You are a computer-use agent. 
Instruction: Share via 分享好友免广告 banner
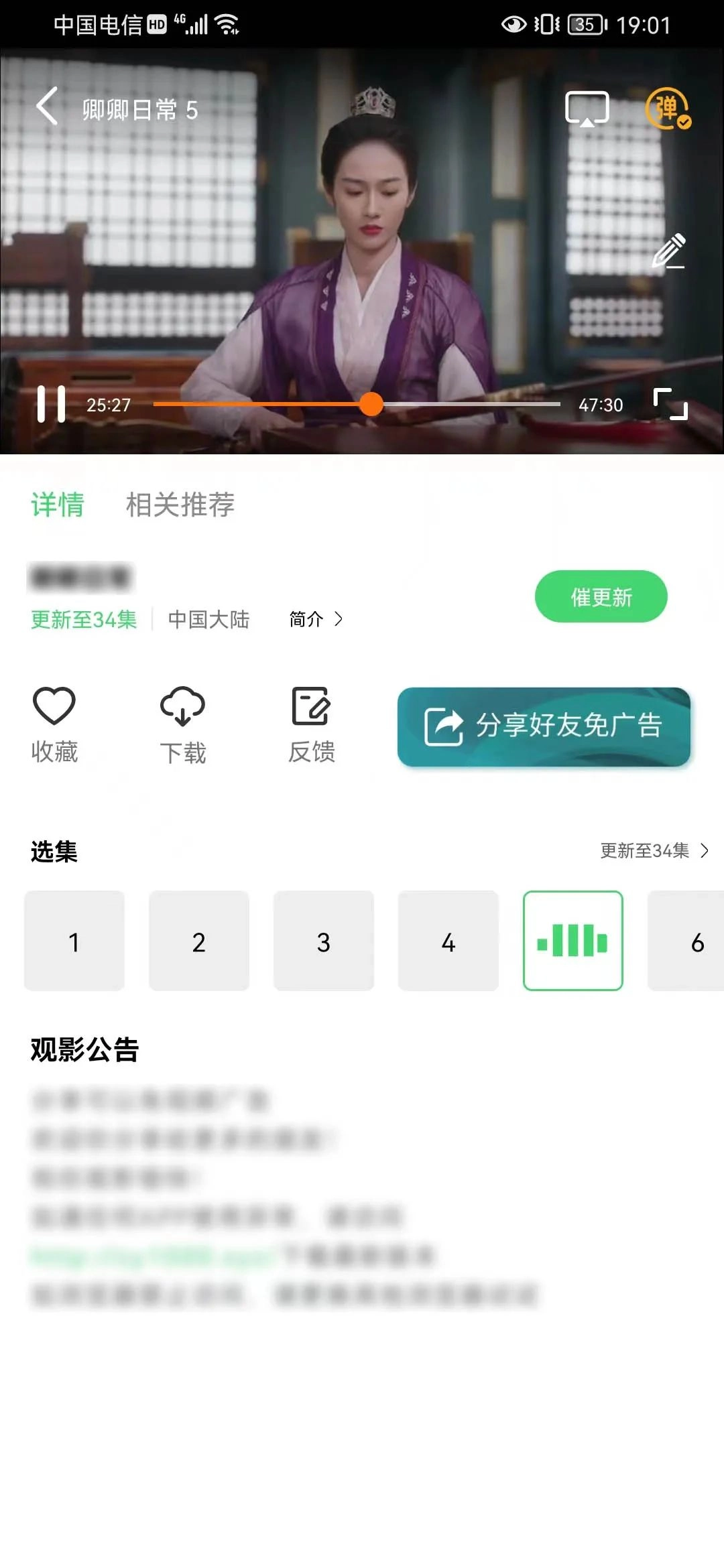pyautogui.click(x=543, y=727)
